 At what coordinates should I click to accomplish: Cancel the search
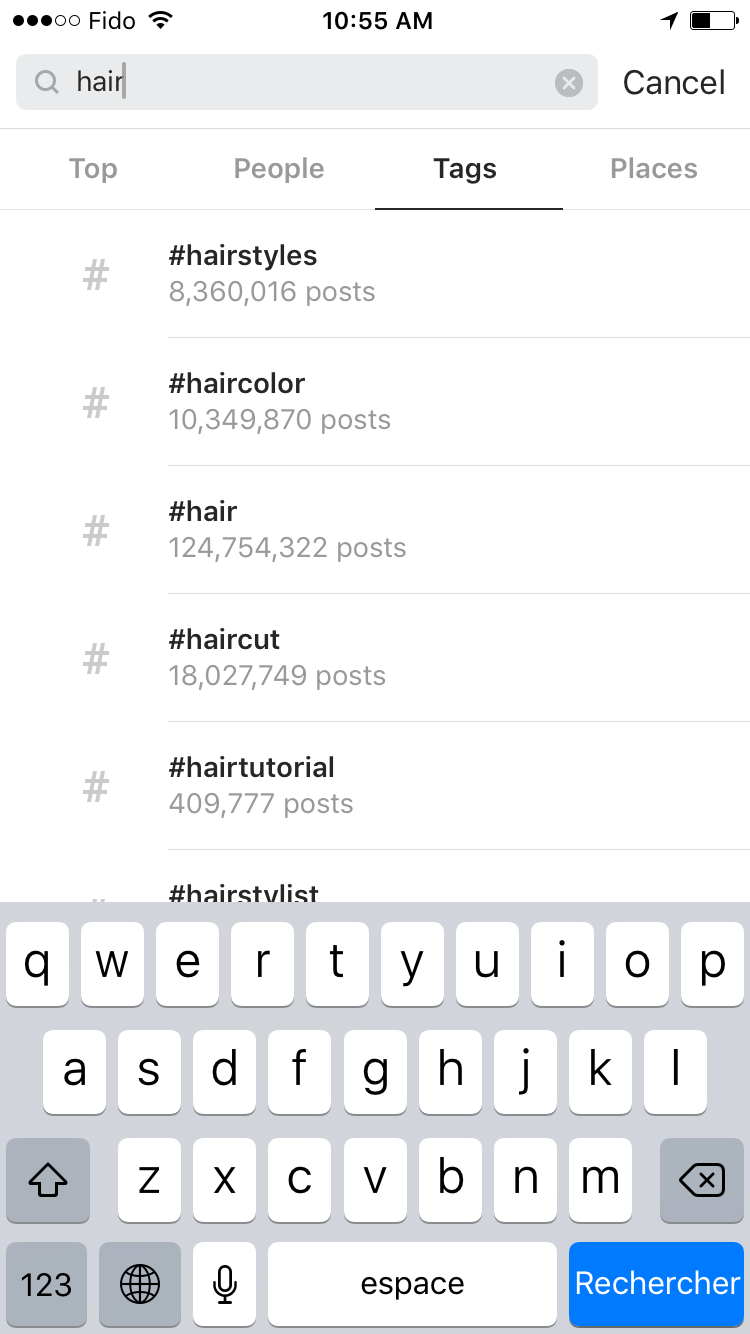673,83
